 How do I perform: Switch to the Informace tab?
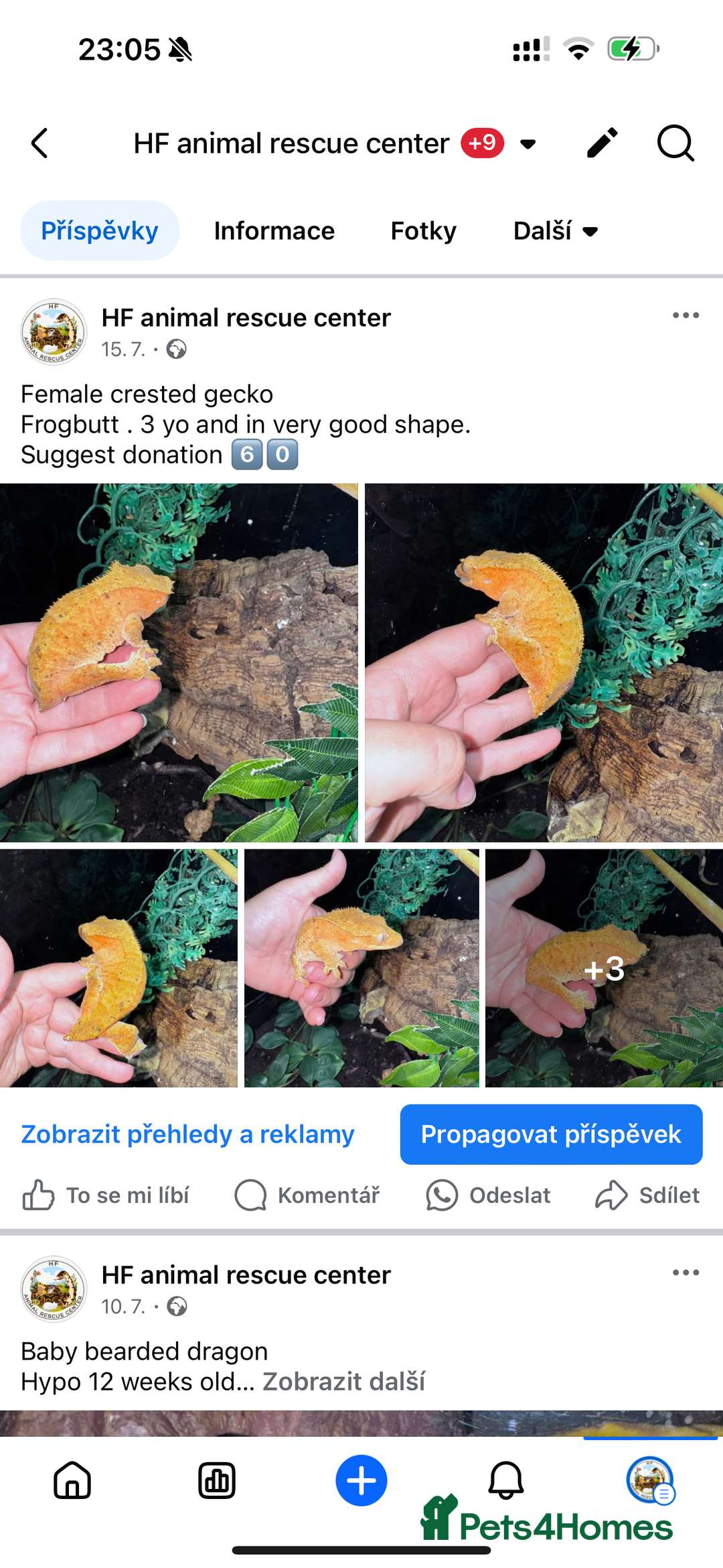(274, 231)
